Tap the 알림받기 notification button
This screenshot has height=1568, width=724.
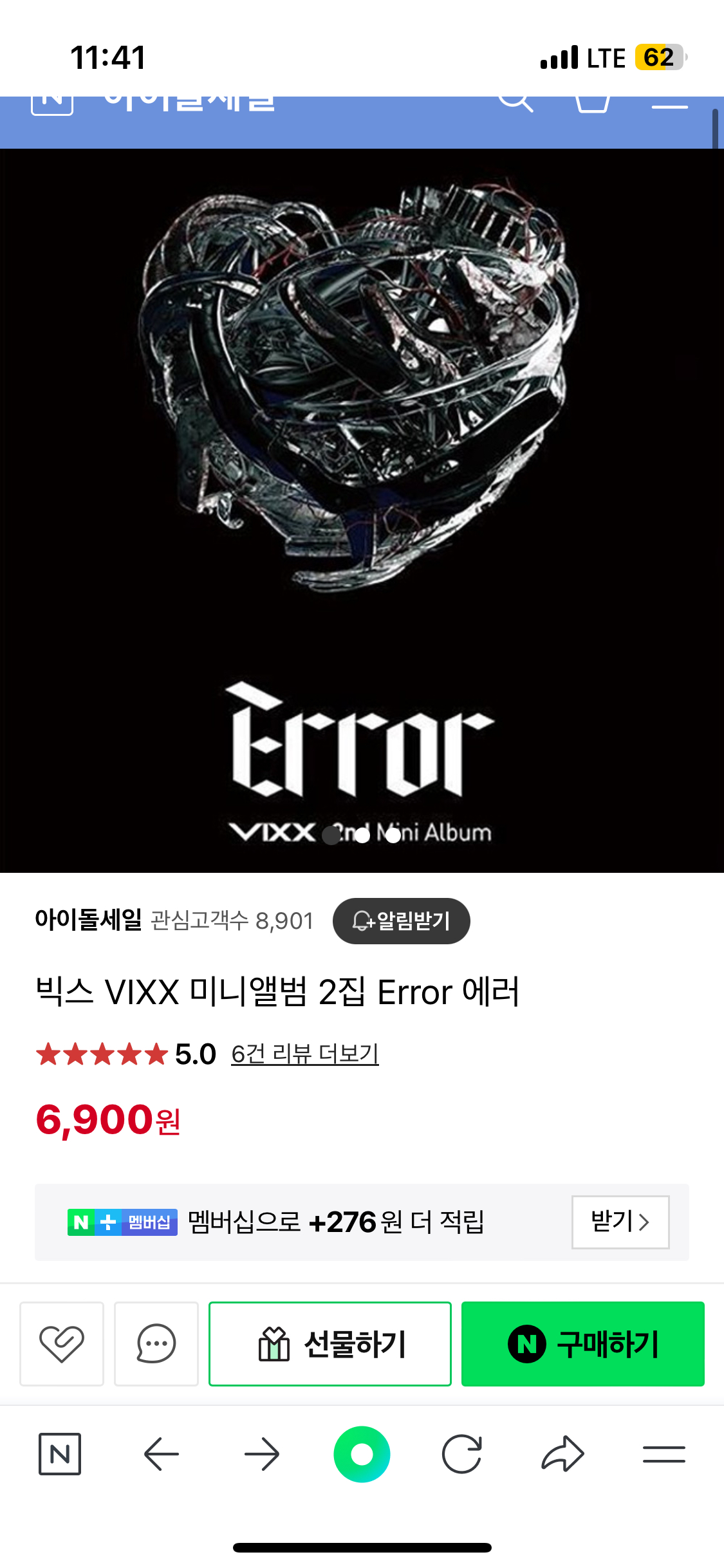[401, 920]
